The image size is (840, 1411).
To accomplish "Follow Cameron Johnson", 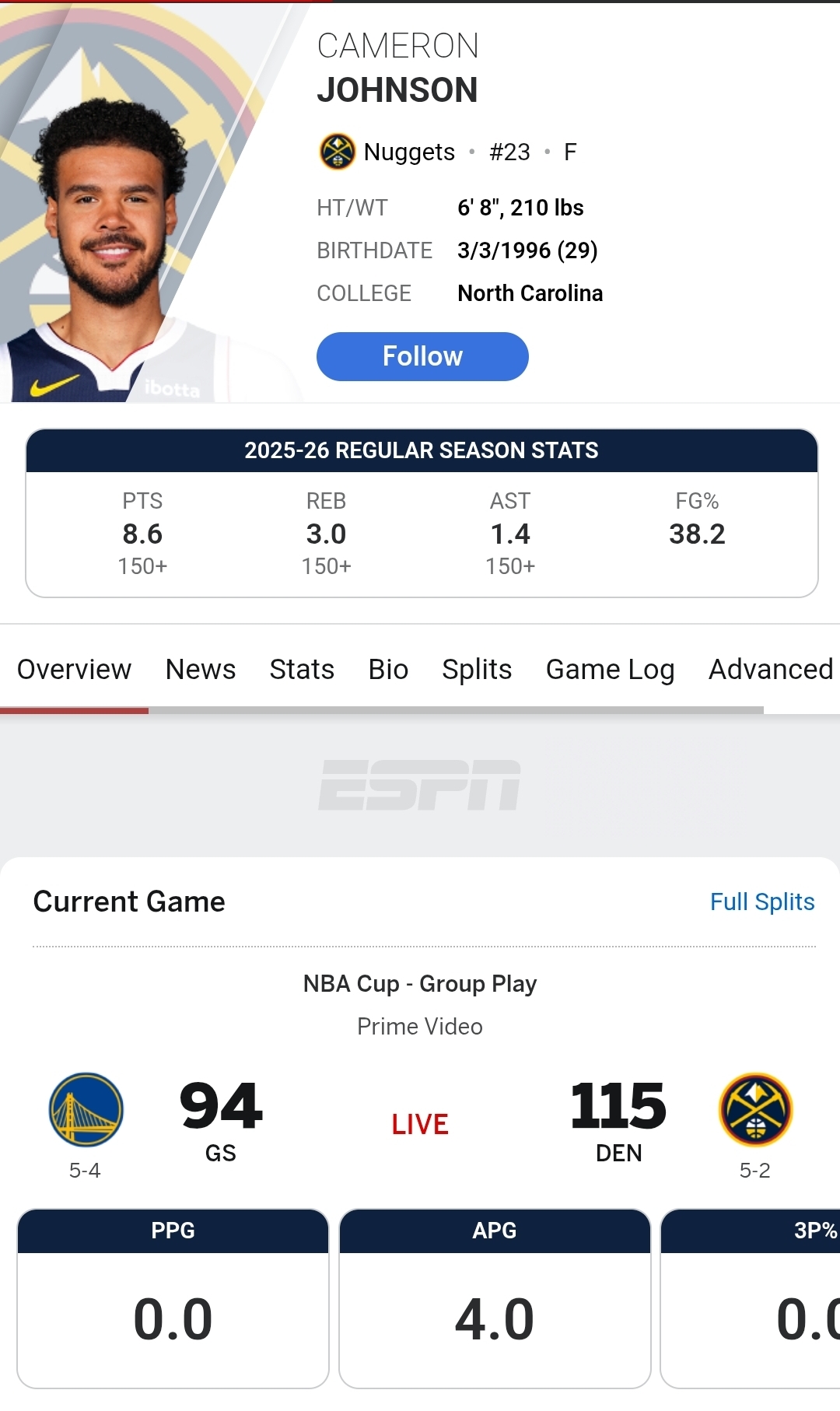I will click(x=422, y=356).
